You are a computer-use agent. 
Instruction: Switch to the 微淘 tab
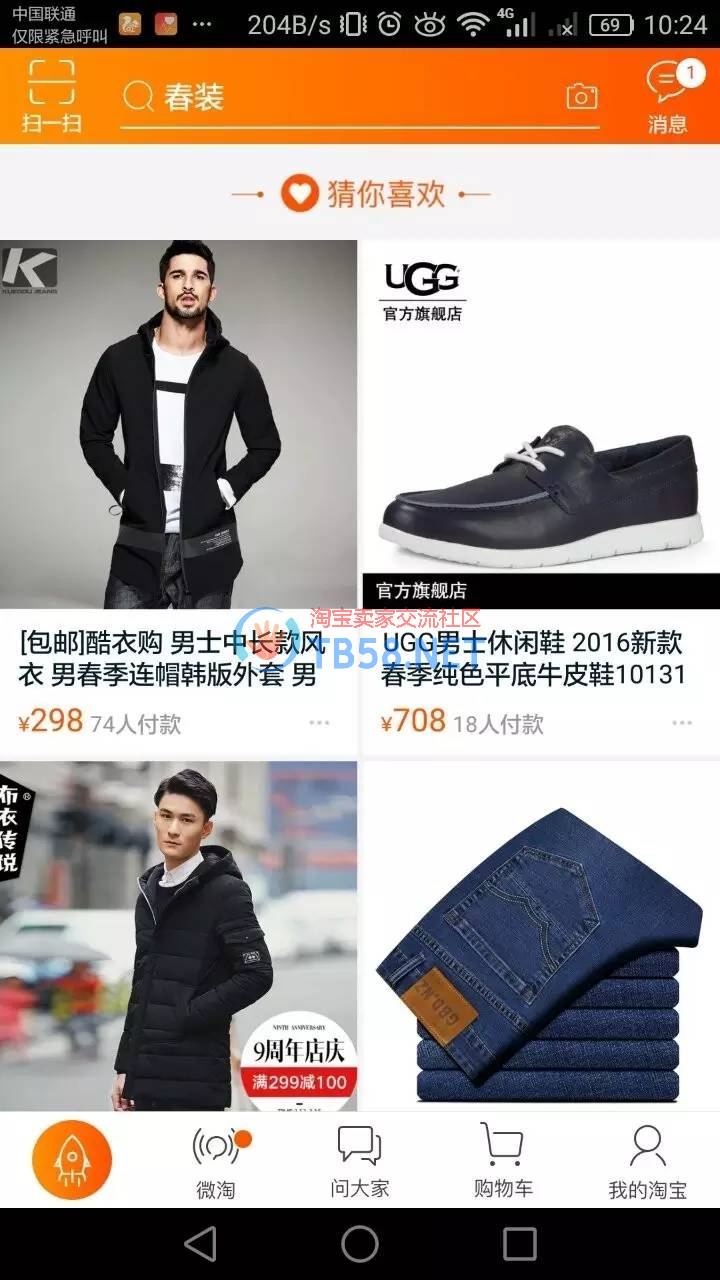pyautogui.click(x=216, y=1160)
